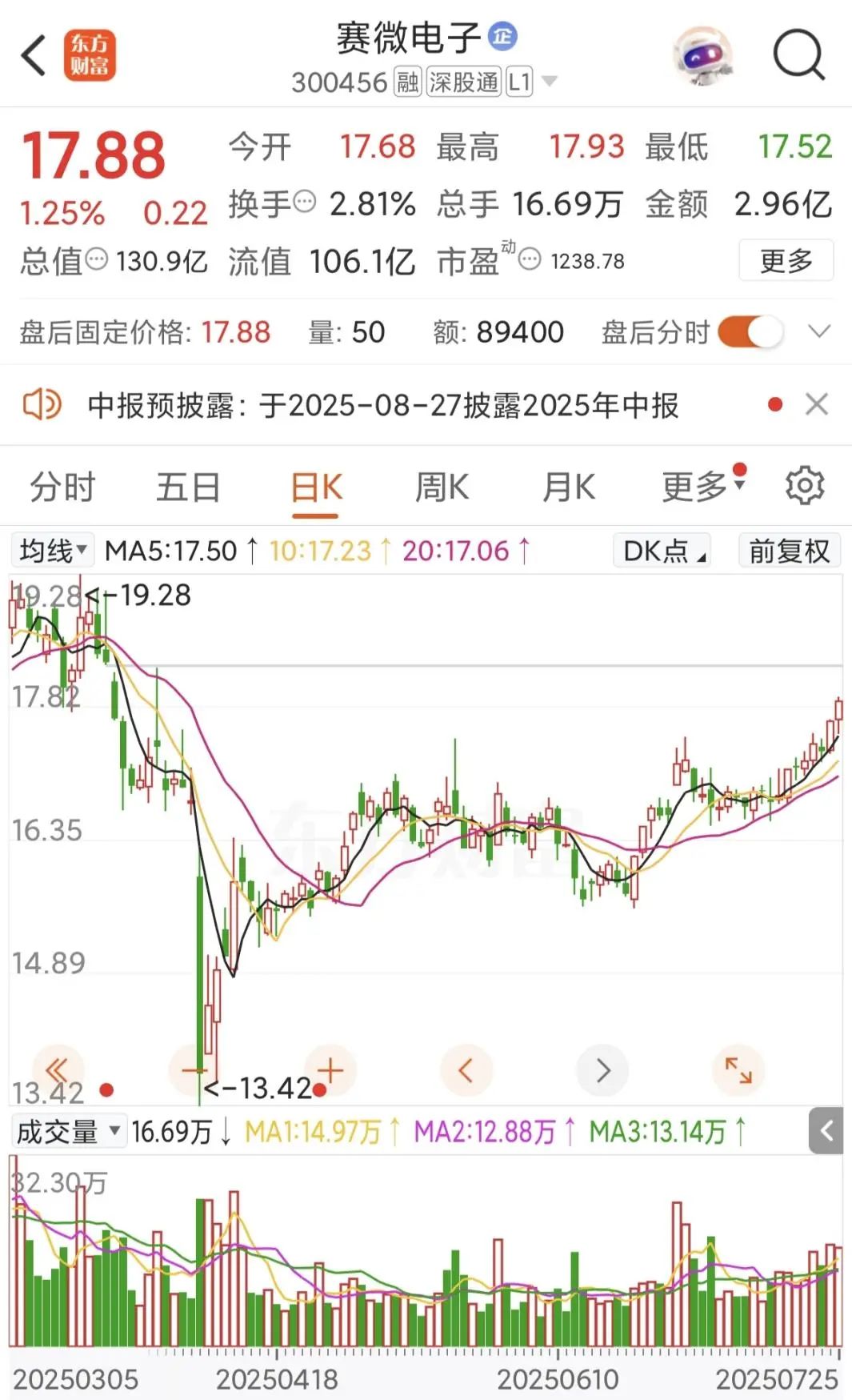852x1400 pixels.
Task: Select the 周K tab
Action: [x=442, y=487]
